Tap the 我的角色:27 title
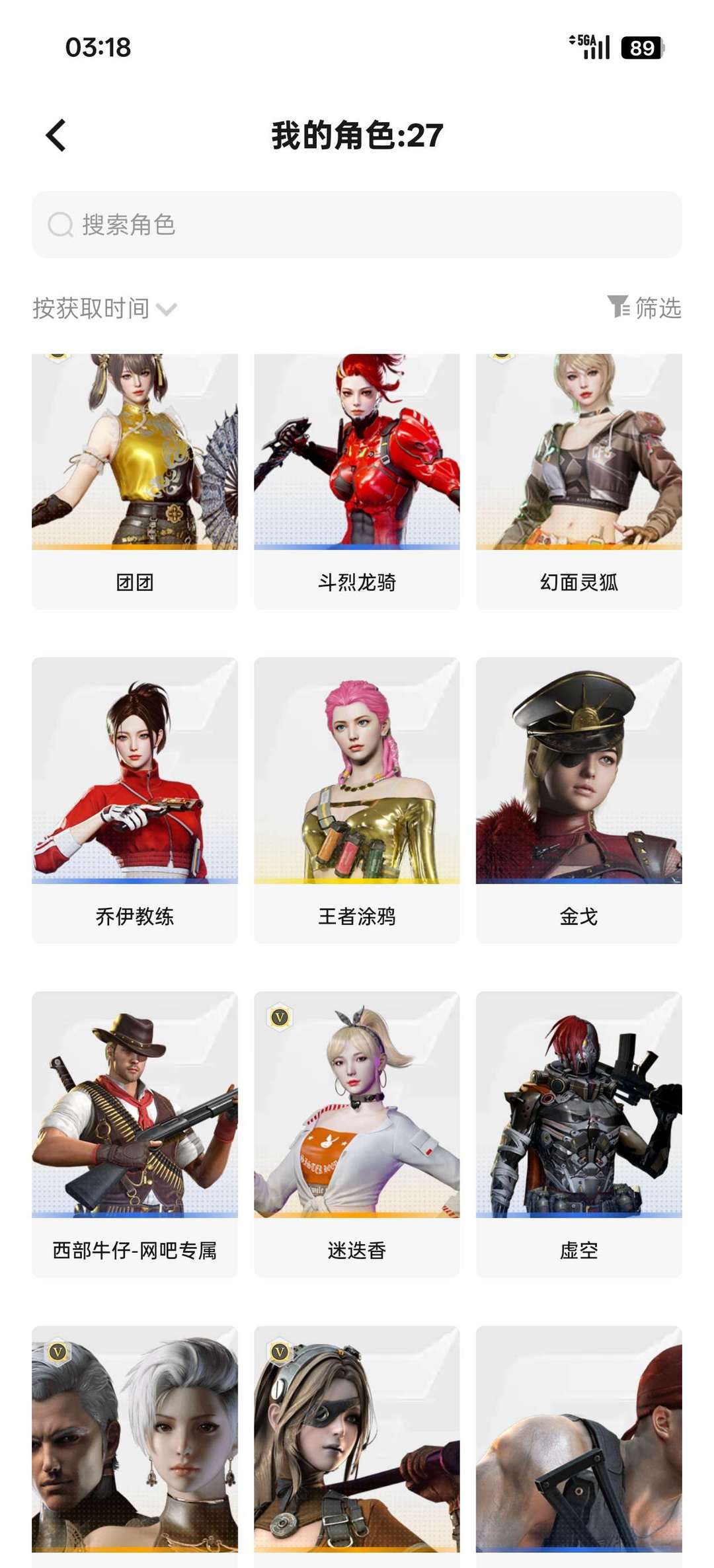This screenshot has width=714, height=1568. coord(357,134)
